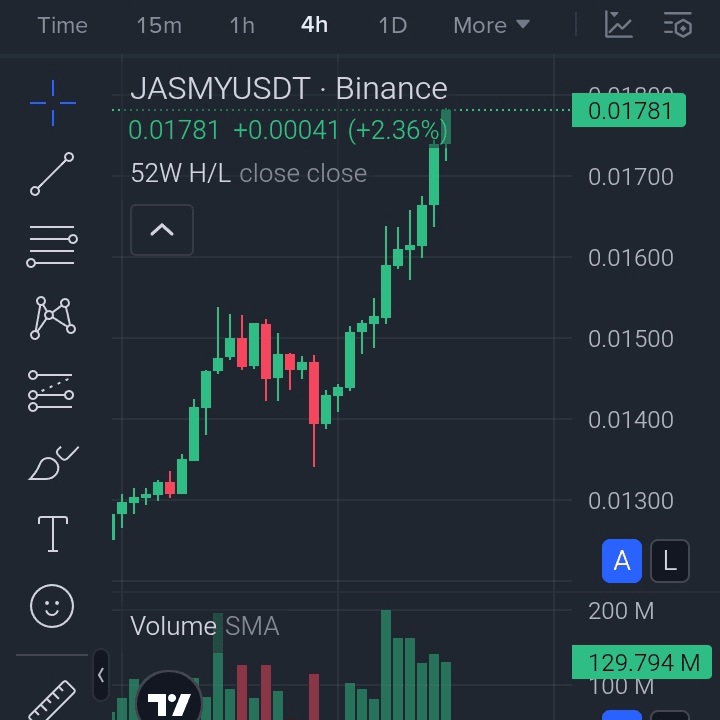Choose the trend line drawing tool
The image size is (720, 720).
52,174
